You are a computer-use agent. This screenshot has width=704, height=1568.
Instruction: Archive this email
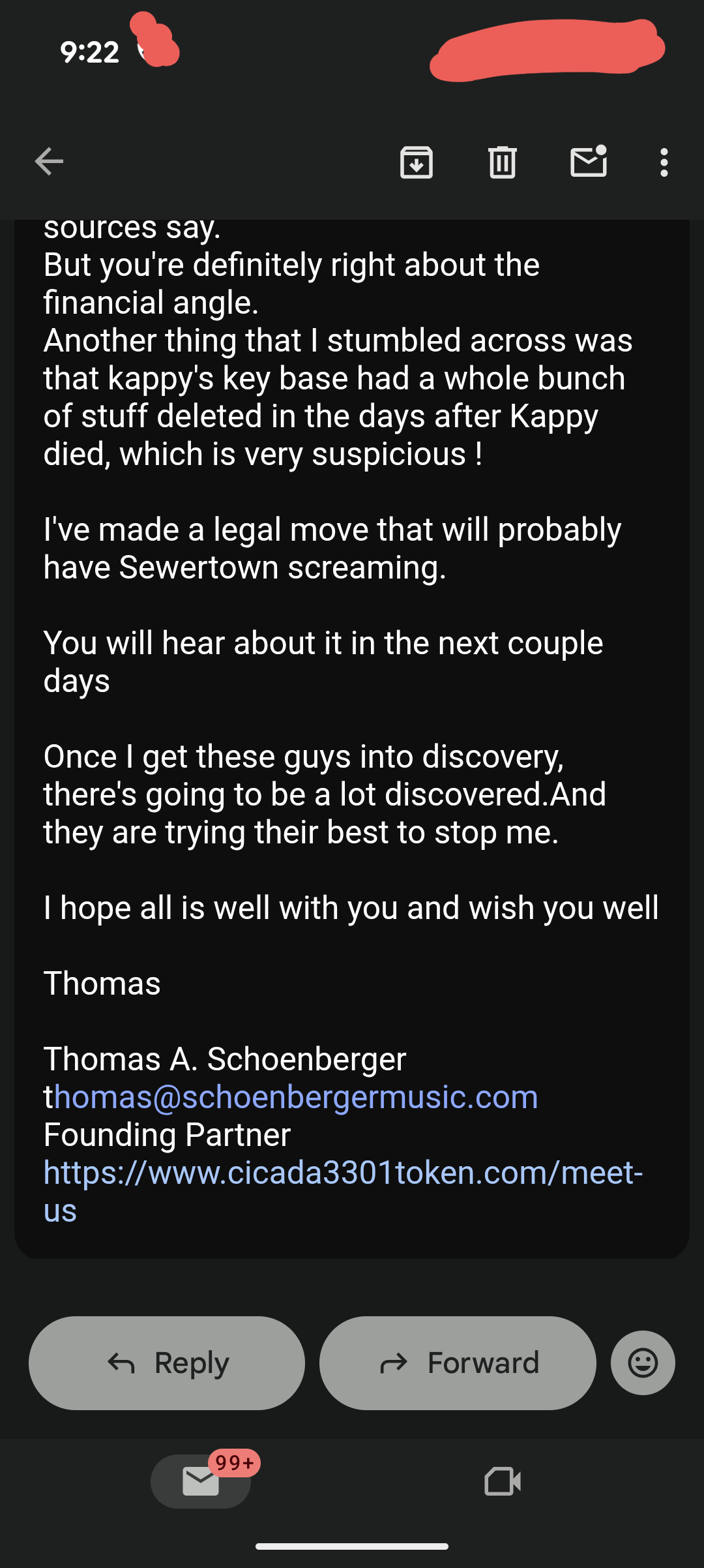pyautogui.click(x=416, y=162)
